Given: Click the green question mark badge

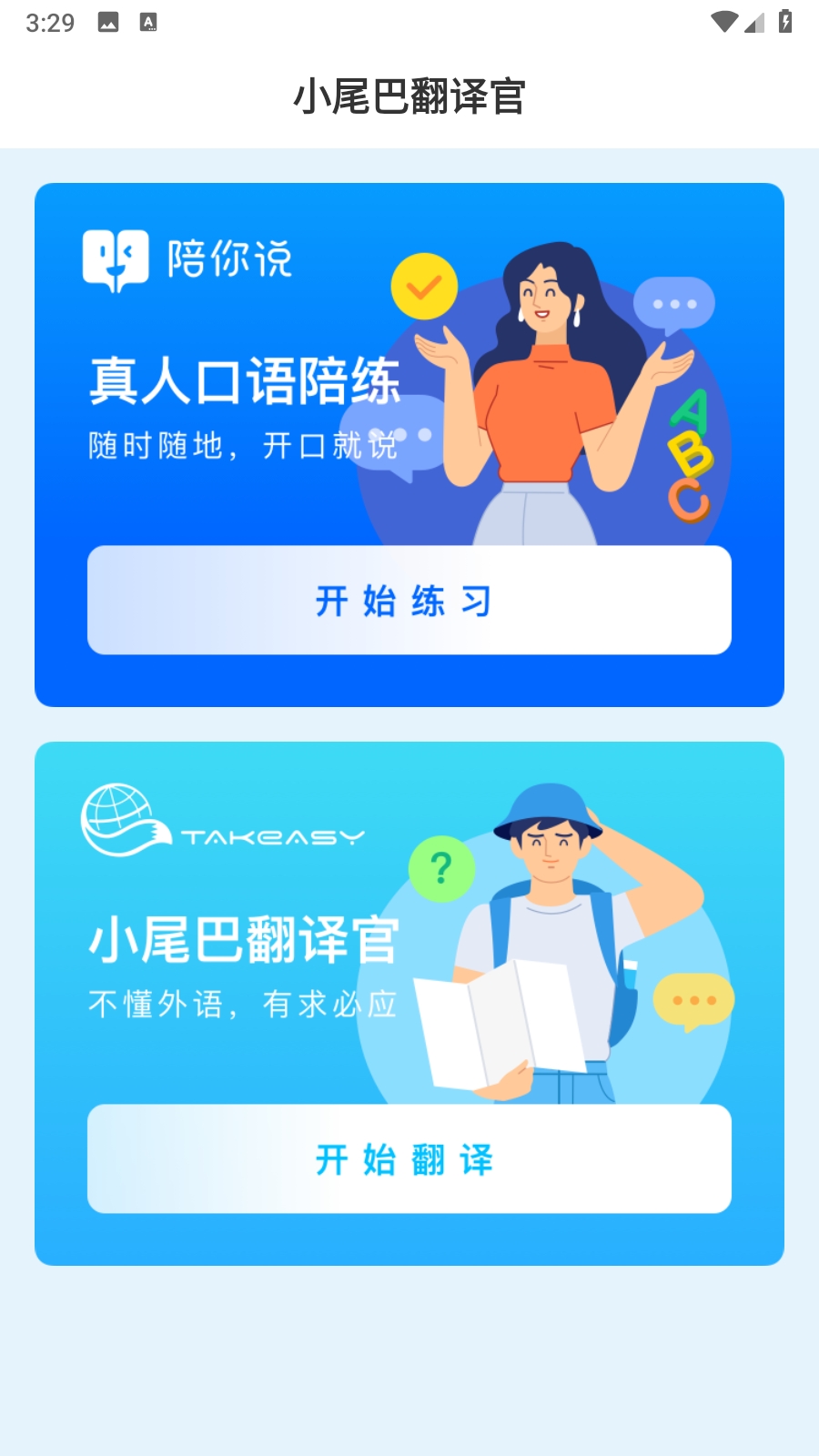Looking at the screenshot, I should [x=443, y=868].
